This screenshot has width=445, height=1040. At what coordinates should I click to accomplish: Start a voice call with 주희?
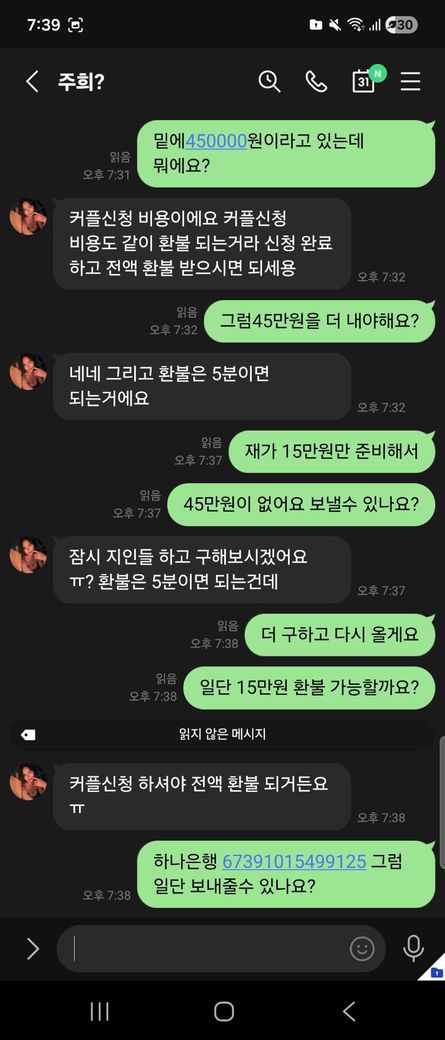tap(316, 82)
